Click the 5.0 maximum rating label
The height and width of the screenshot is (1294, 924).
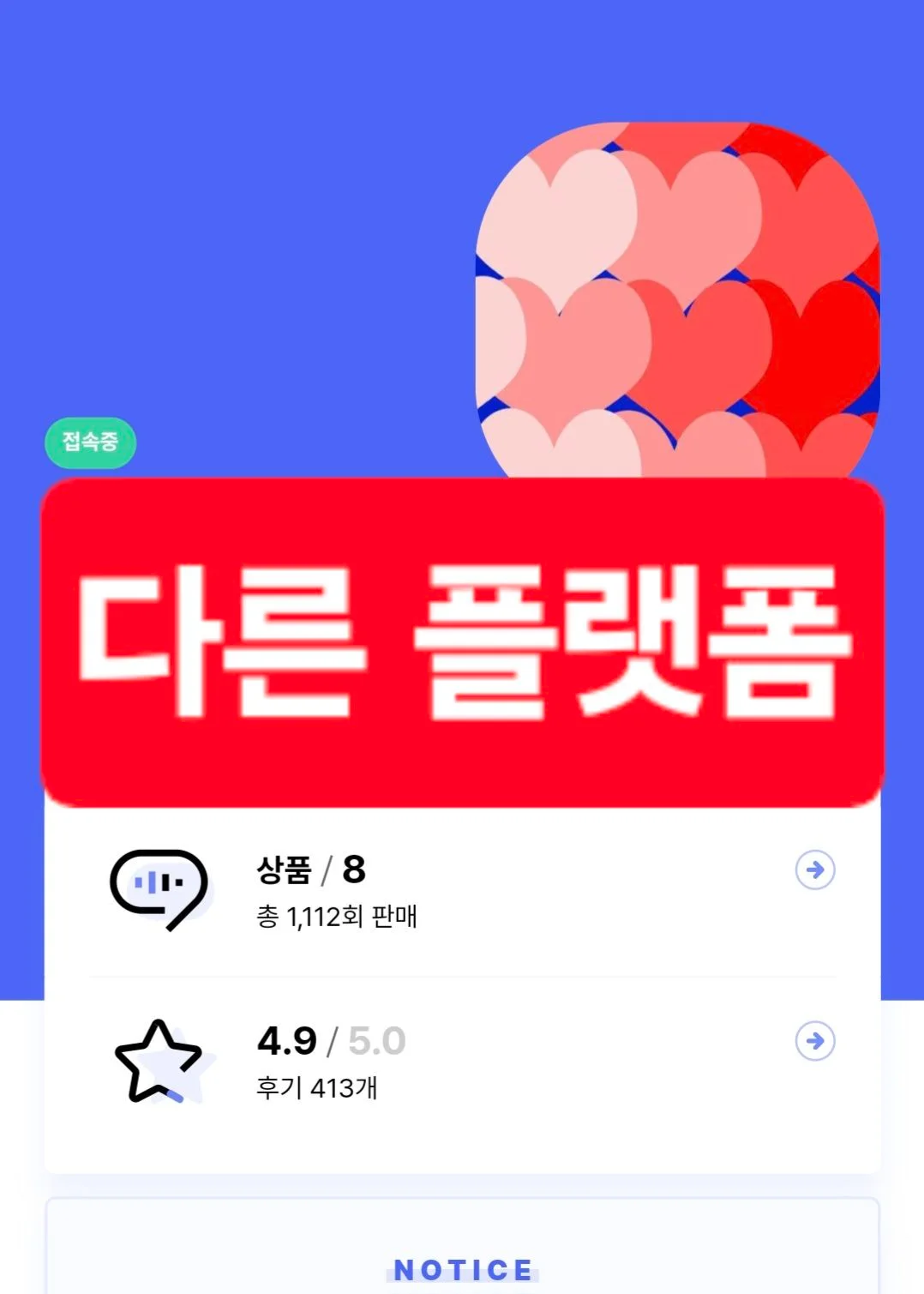pyautogui.click(x=375, y=1039)
